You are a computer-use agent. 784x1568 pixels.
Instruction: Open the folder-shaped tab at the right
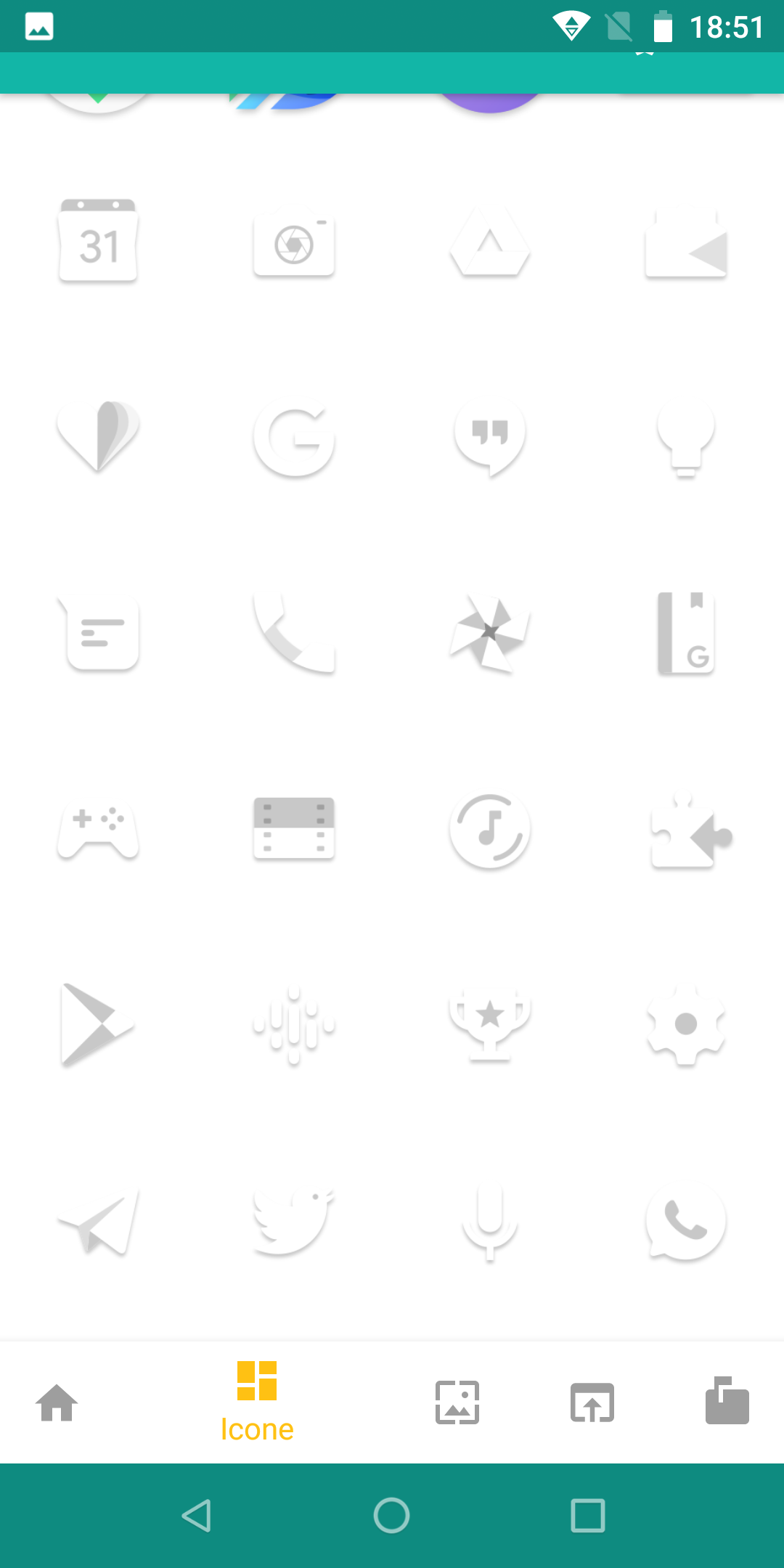(727, 1400)
